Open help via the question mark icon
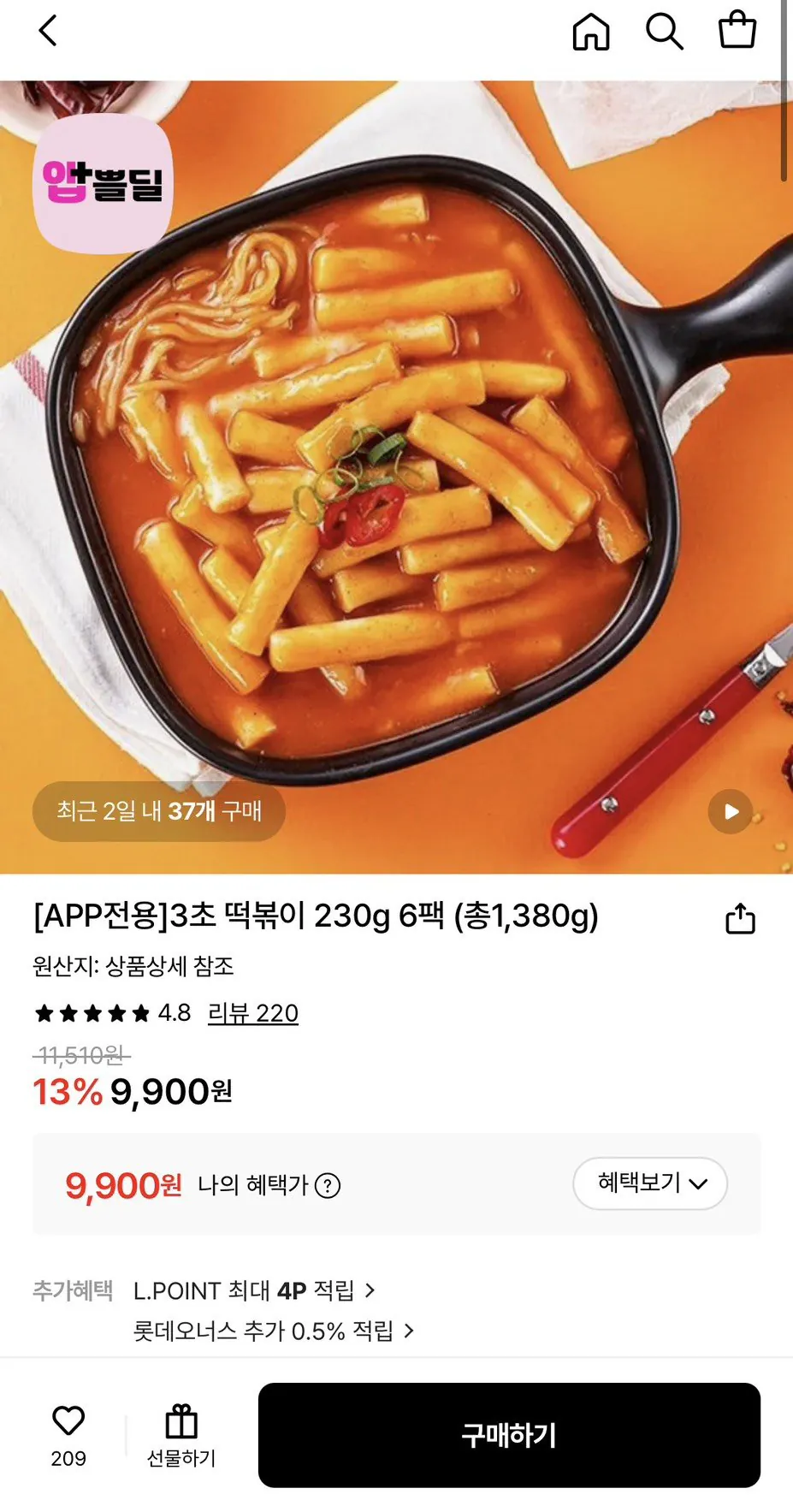The image size is (793, 1512). click(x=329, y=1185)
